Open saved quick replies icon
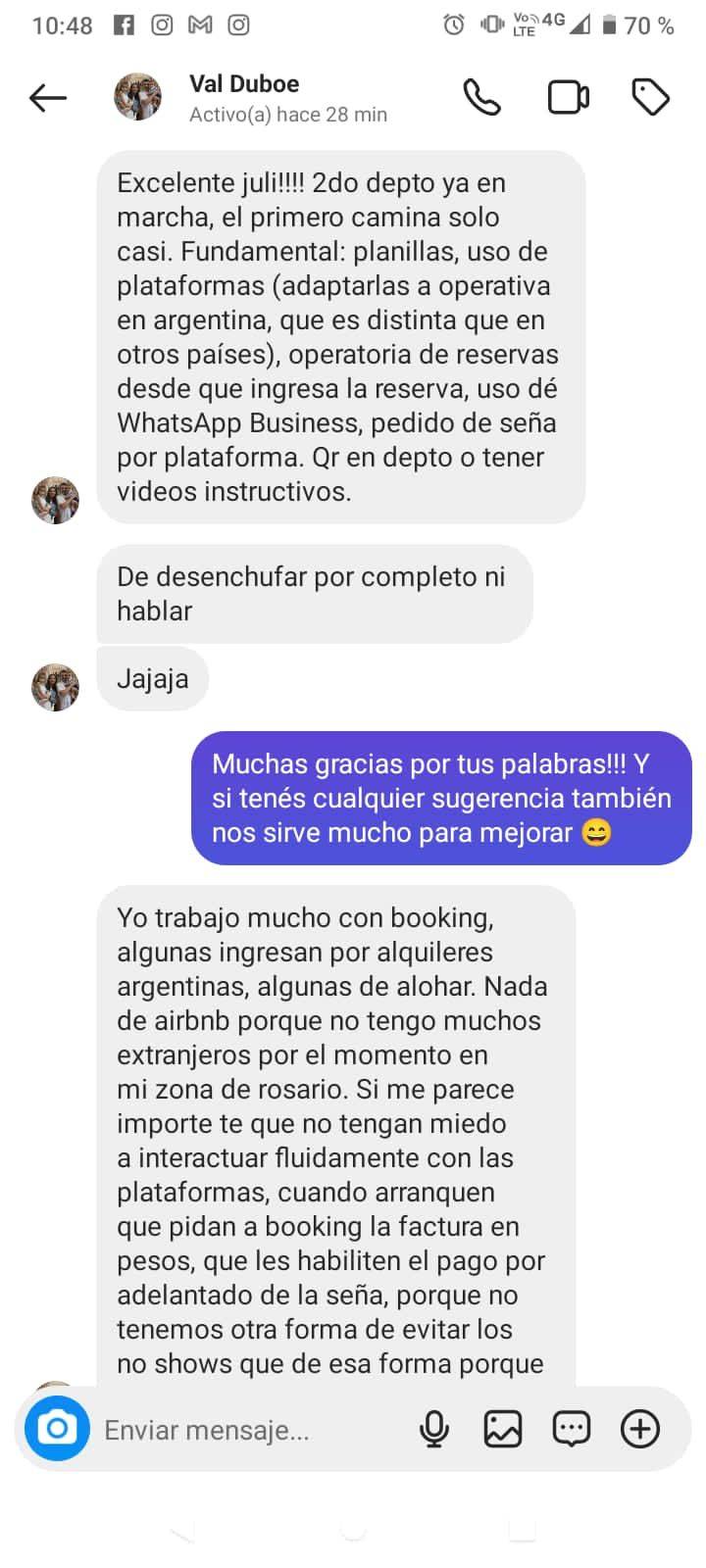 click(x=571, y=1429)
